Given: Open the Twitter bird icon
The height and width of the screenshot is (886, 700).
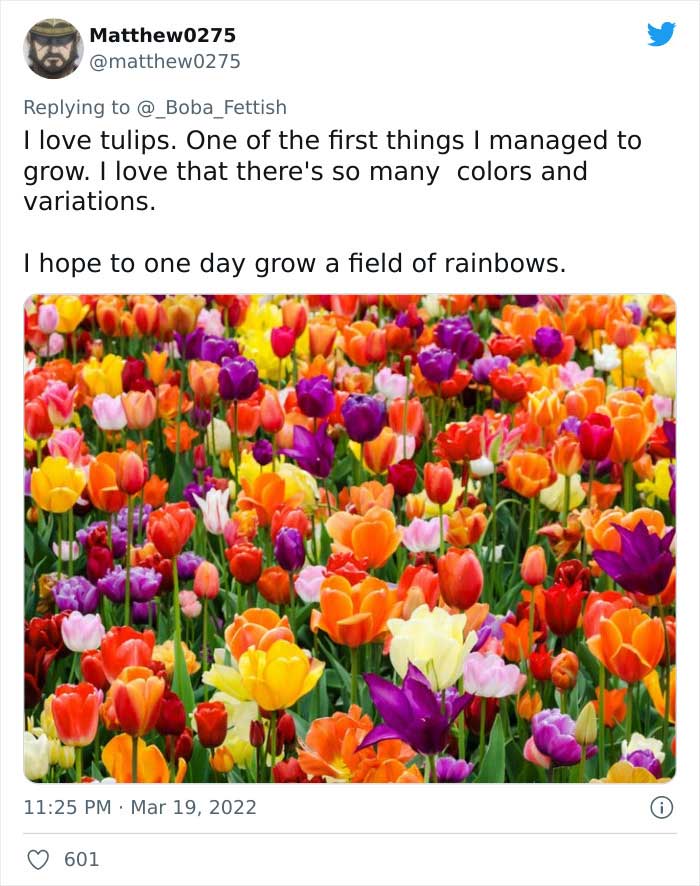Looking at the screenshot, I should click(661, 35).
